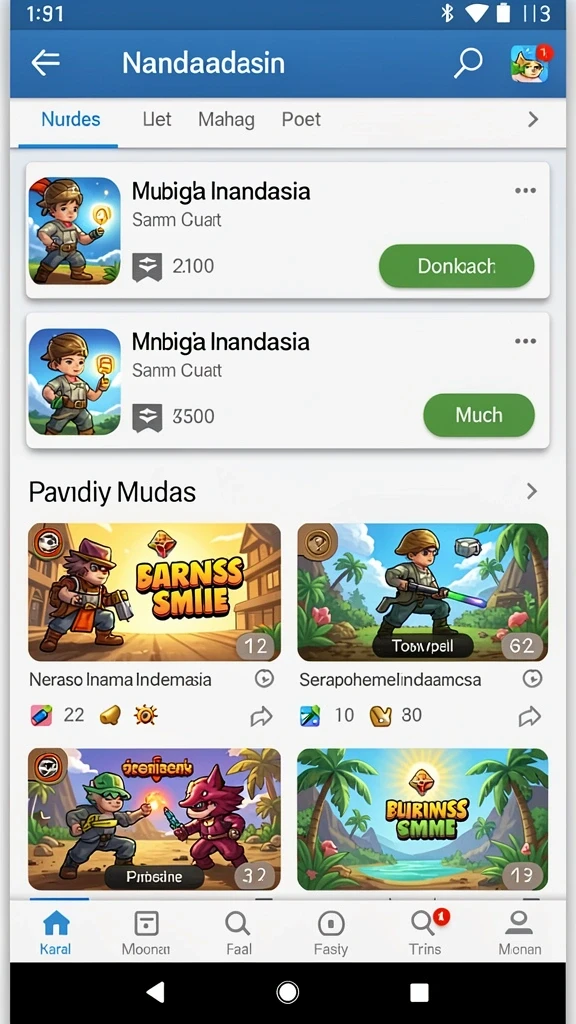576x1024 pixels.
Task: Share Serapohemelindaamcsa
Action: click(530, 716)
